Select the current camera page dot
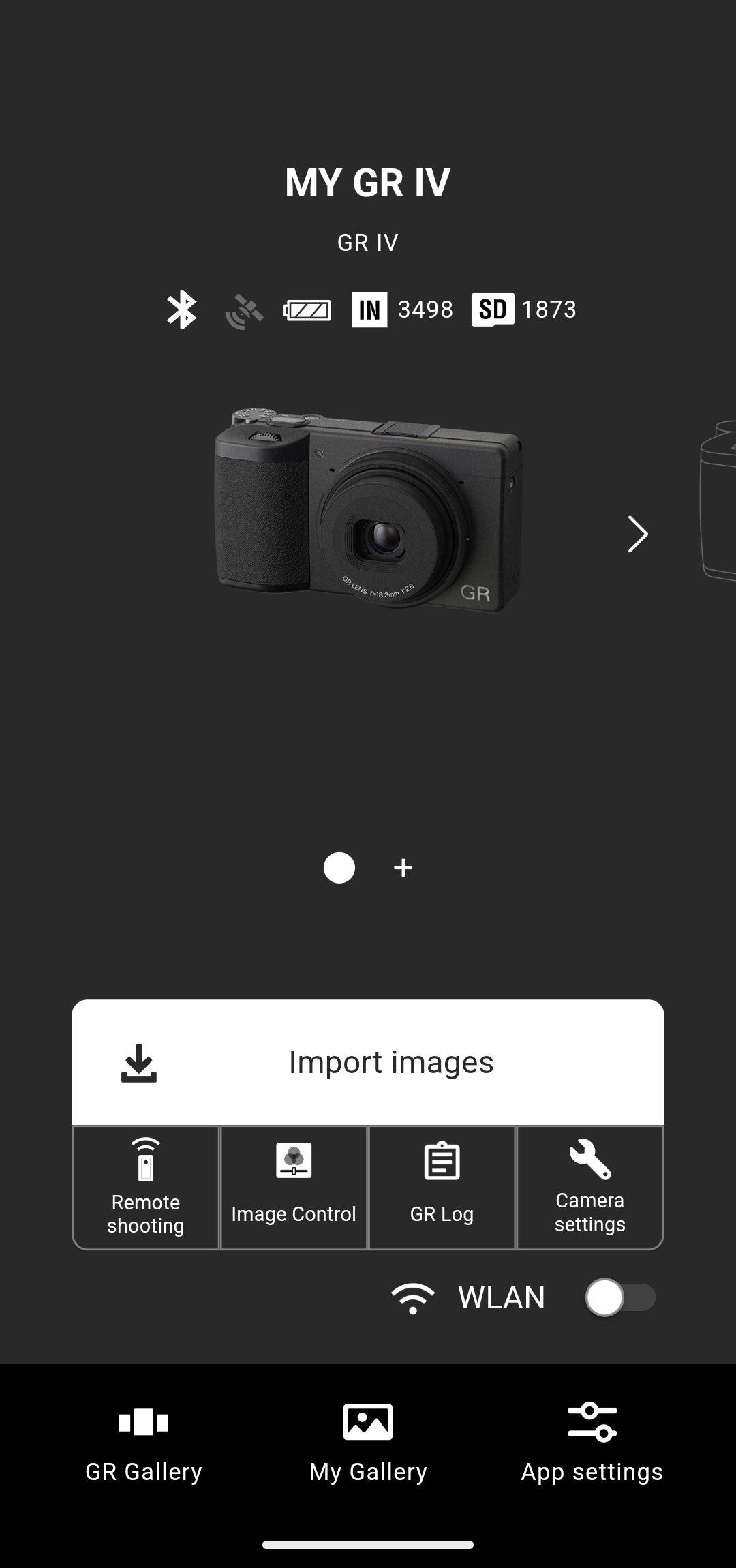This screenshot has width=736, height=1568. click(339, 868)
